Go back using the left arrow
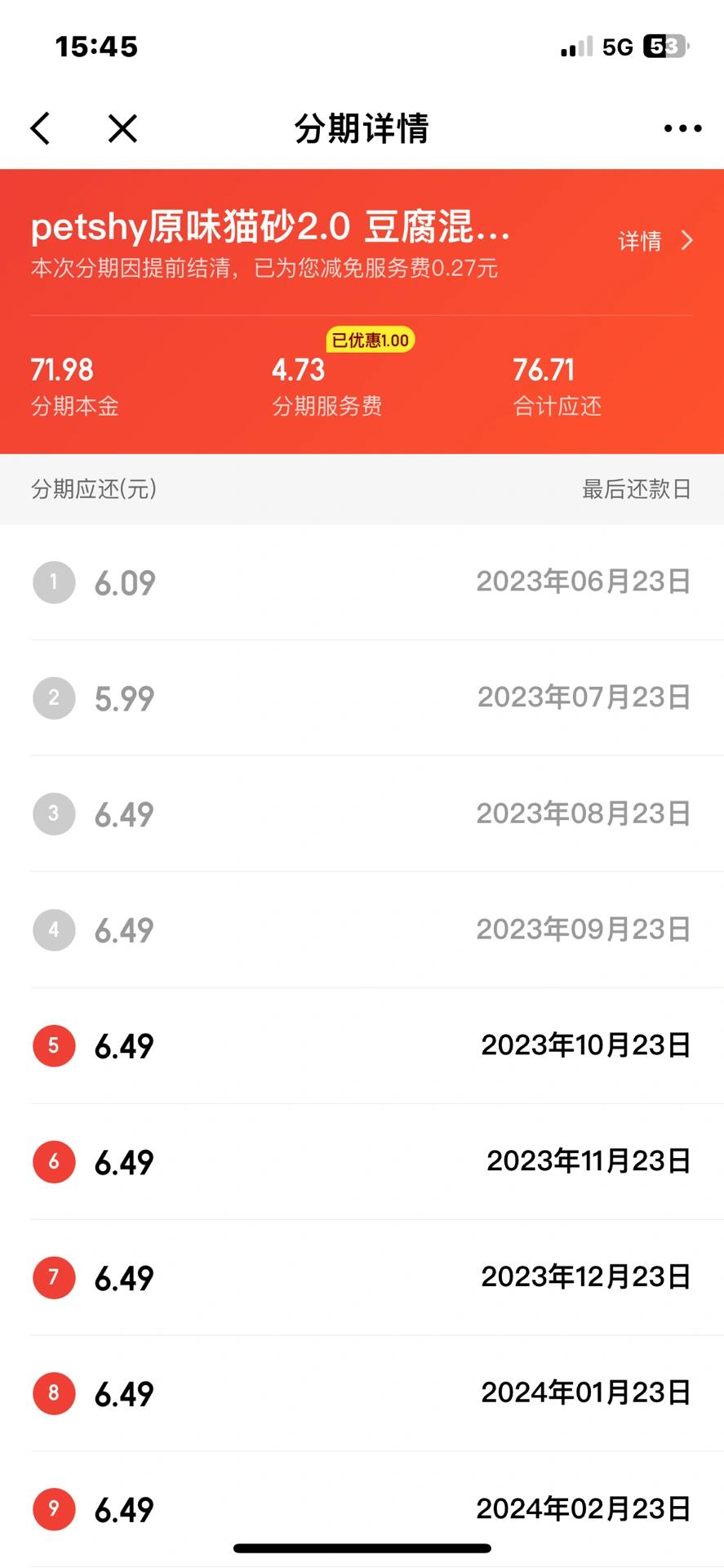 tap(40, 128)
